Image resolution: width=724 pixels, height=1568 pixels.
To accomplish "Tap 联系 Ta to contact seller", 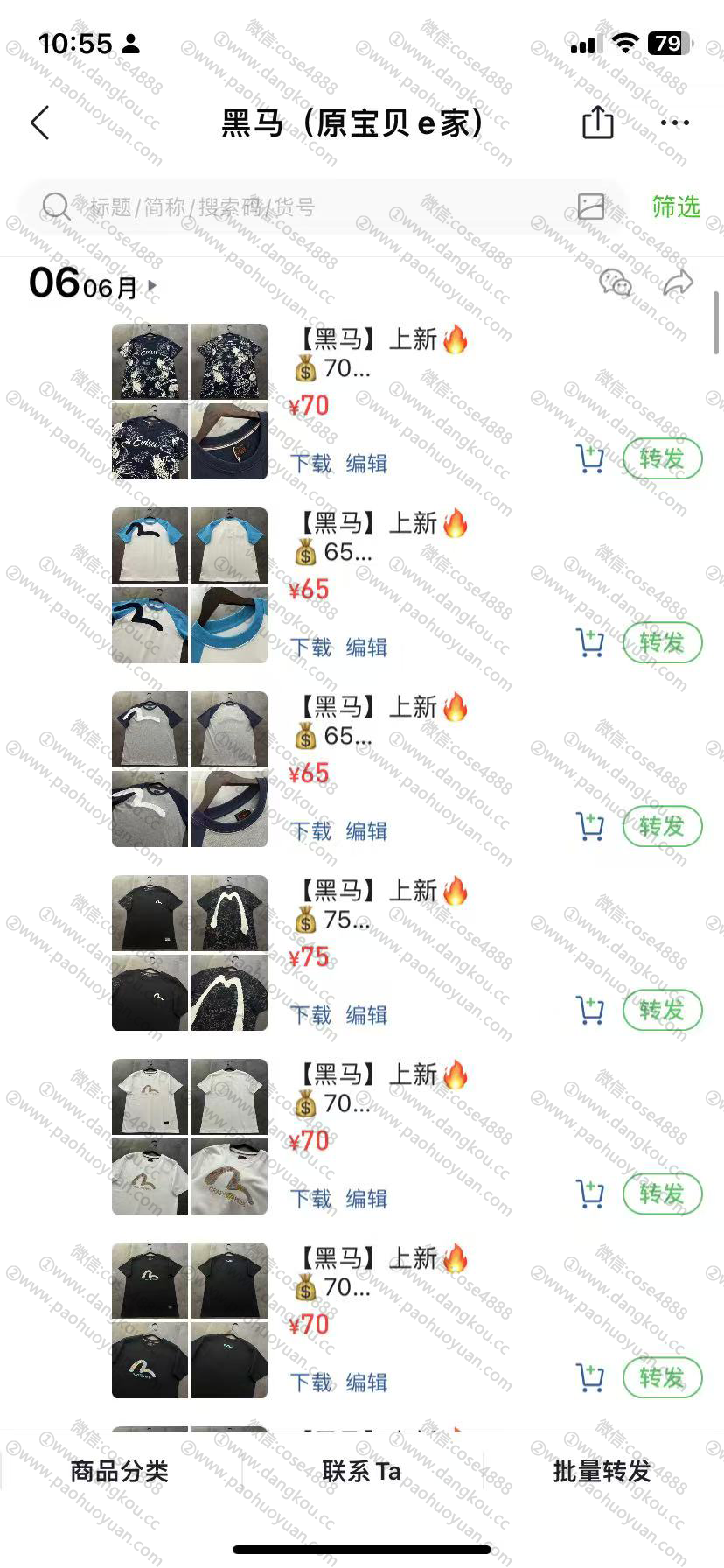I will click(361, 1471).
